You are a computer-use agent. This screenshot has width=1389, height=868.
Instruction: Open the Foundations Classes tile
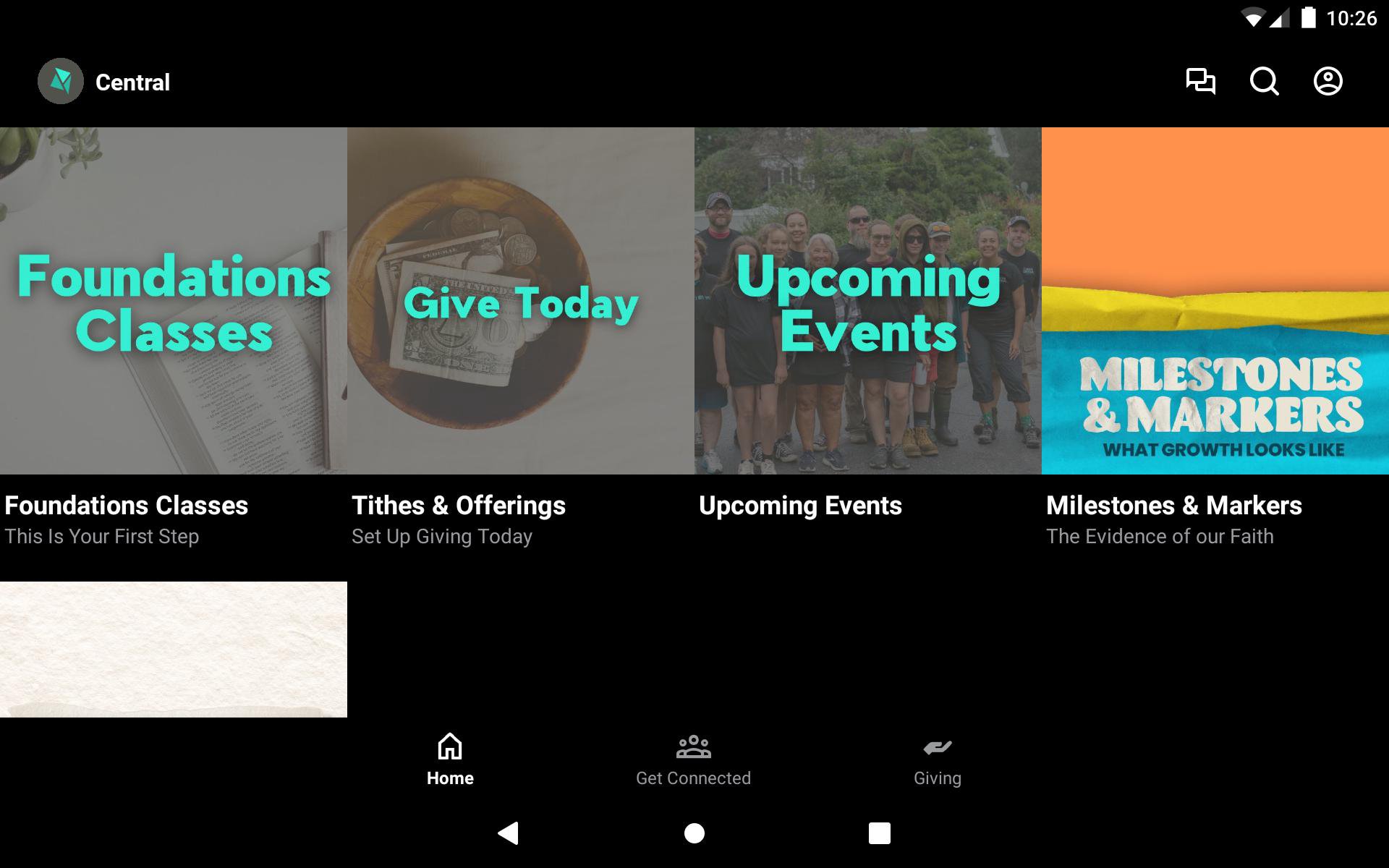coord(174,301)
